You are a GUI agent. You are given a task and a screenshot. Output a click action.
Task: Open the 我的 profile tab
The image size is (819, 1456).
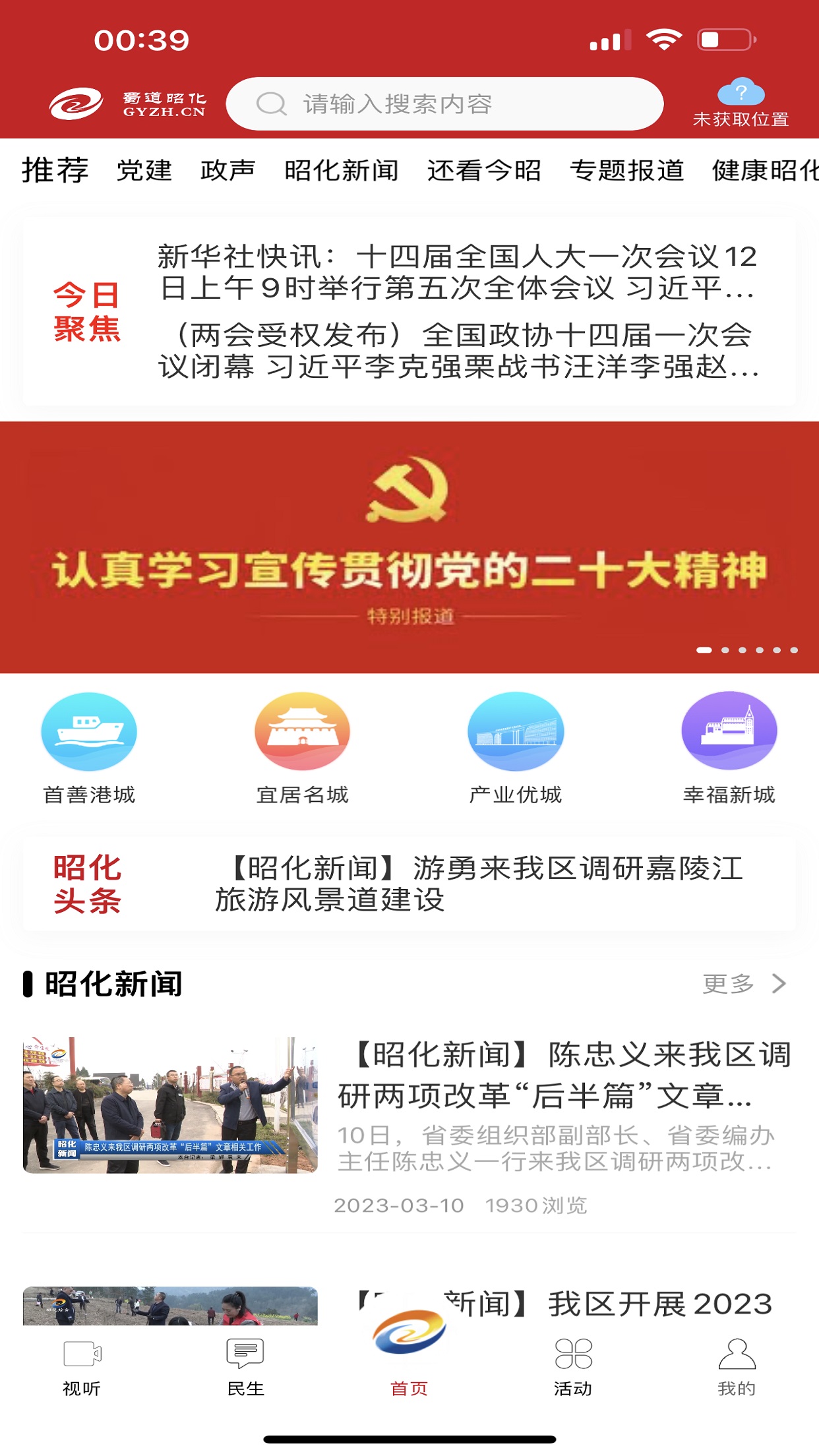coord(737,1368)
